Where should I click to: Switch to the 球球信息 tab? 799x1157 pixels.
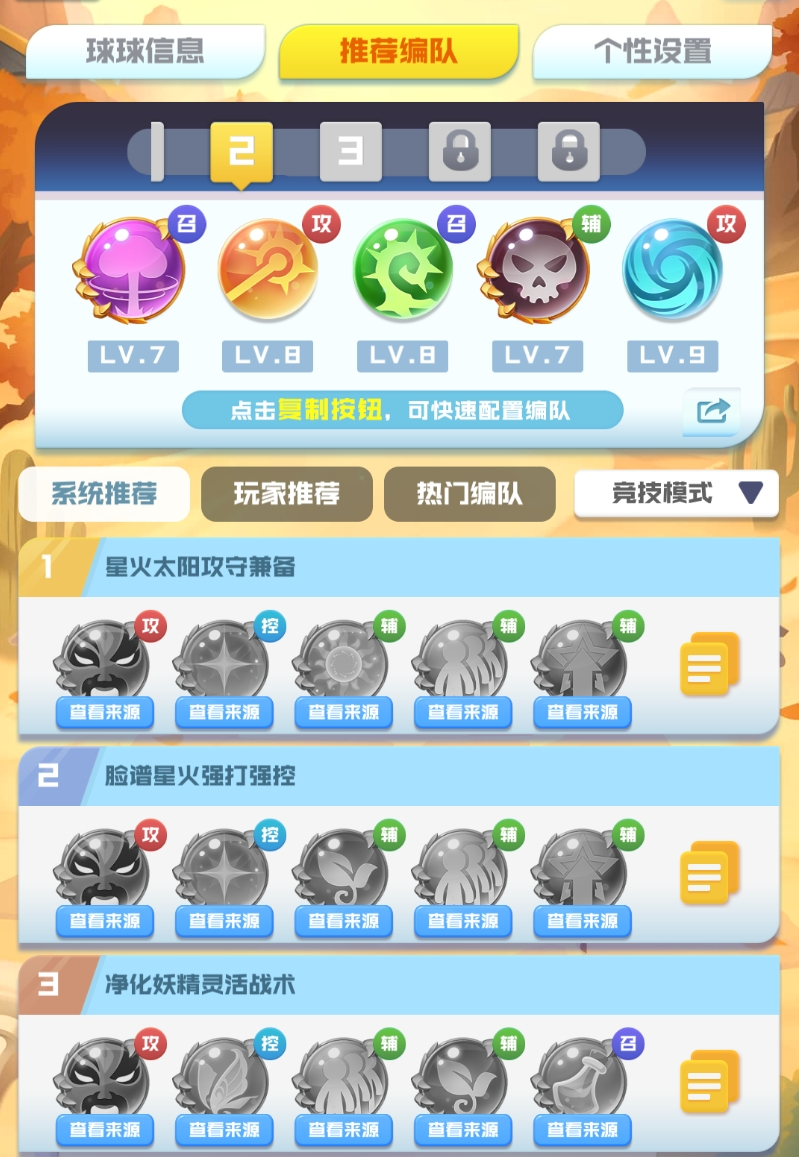coord(145,51)
